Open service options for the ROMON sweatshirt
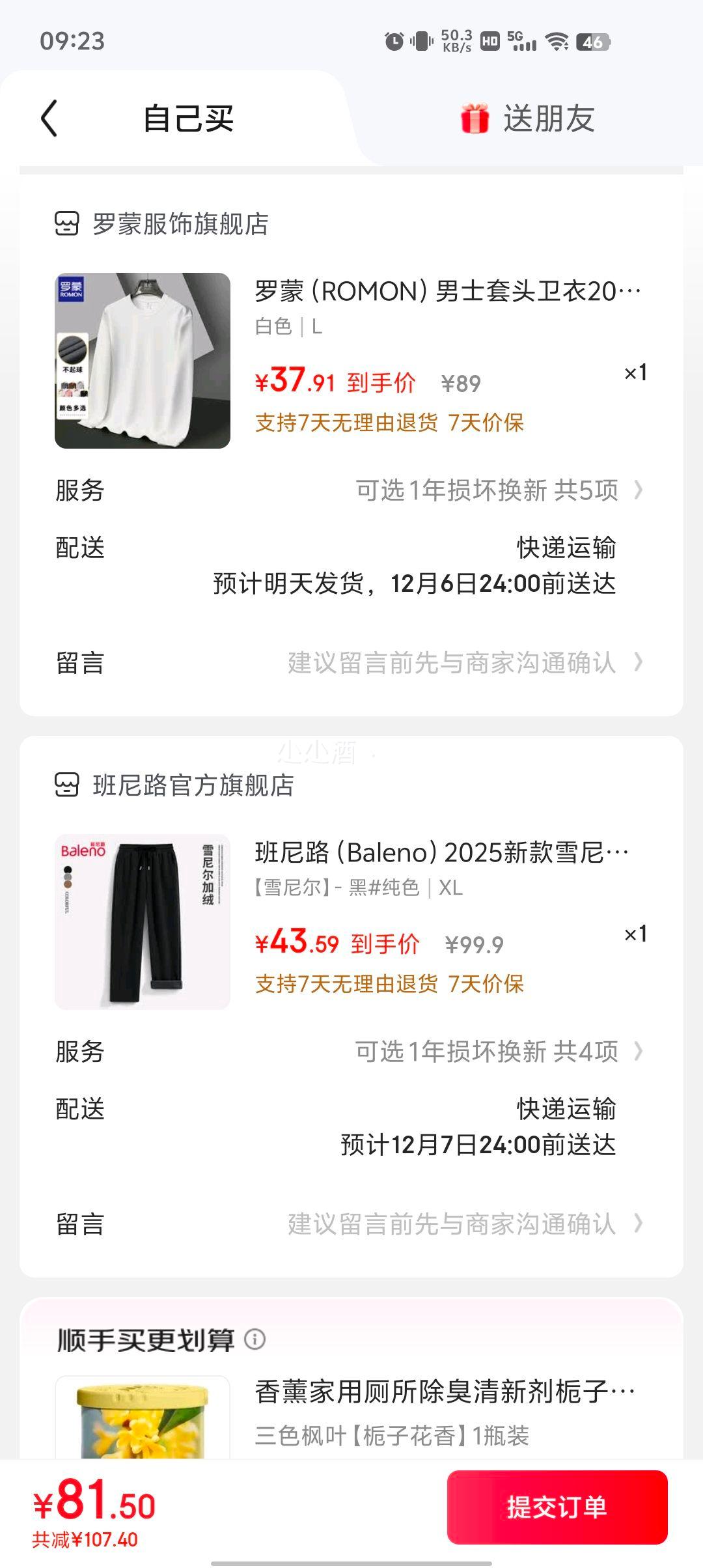This screenshot has width=703, height=1568. (x=498, y=490)
